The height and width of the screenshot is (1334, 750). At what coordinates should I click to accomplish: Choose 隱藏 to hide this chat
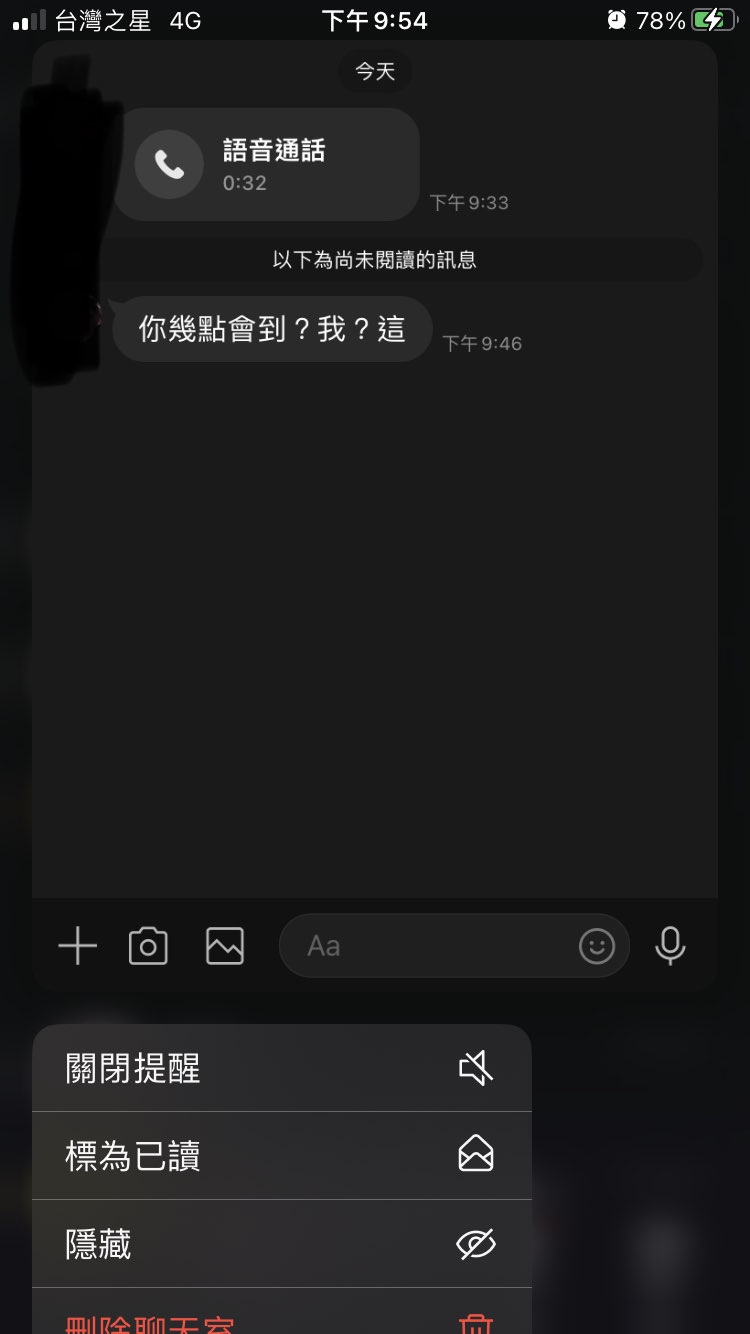click(x=281, y=1244)
